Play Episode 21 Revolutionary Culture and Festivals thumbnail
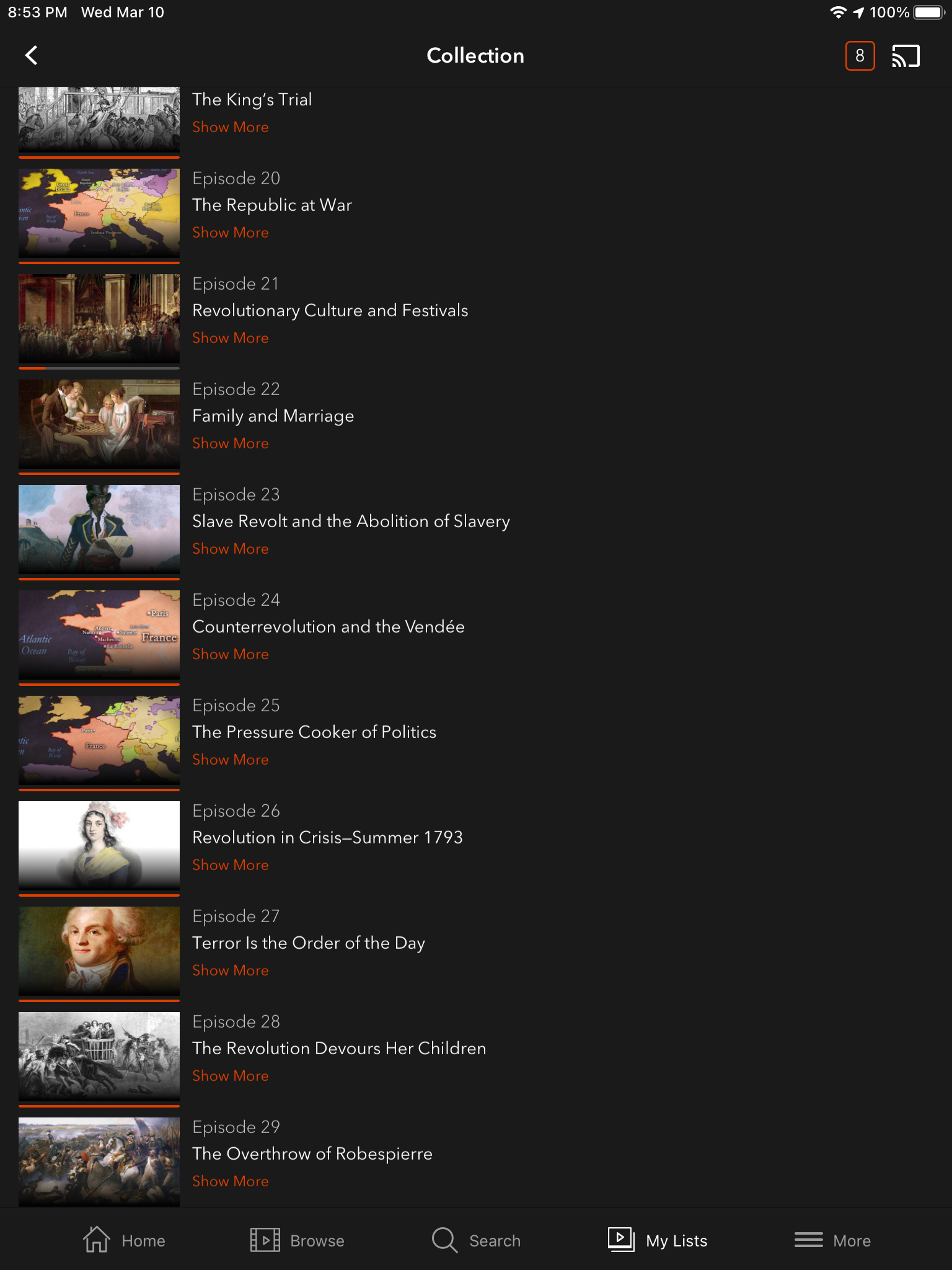952x1270 pixels. tap(99, 319)
